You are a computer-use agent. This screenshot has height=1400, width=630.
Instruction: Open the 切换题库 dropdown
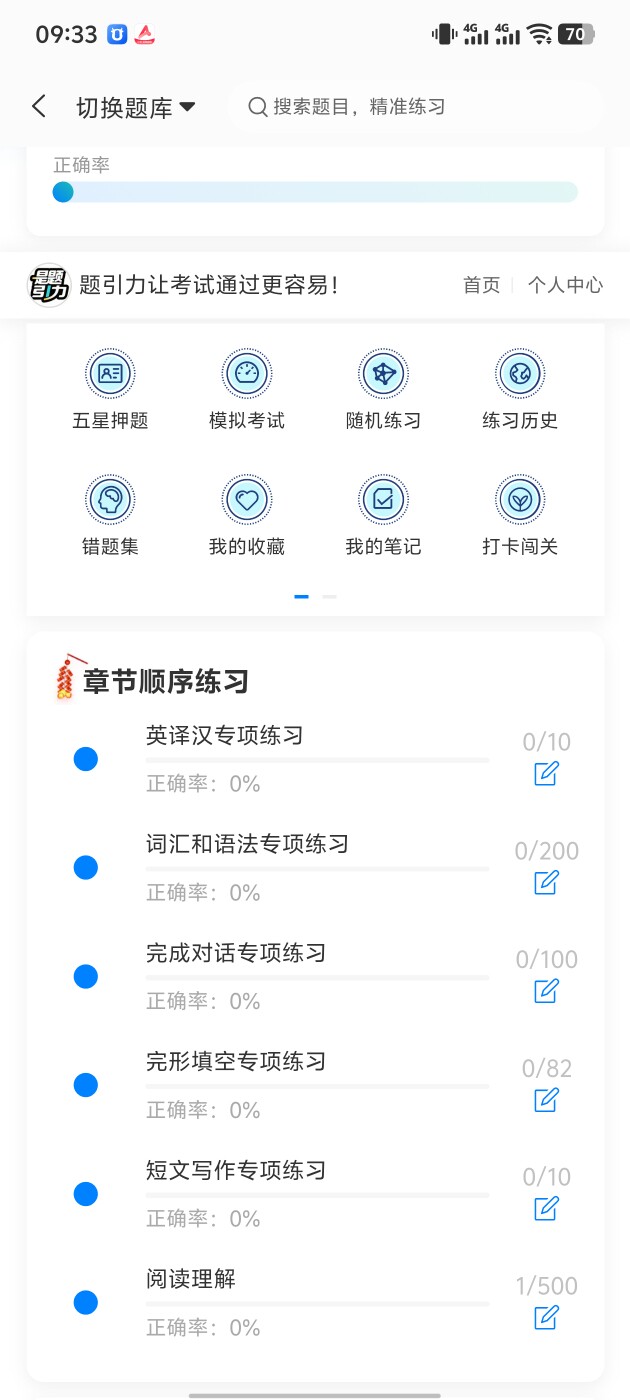coord(135,108)
